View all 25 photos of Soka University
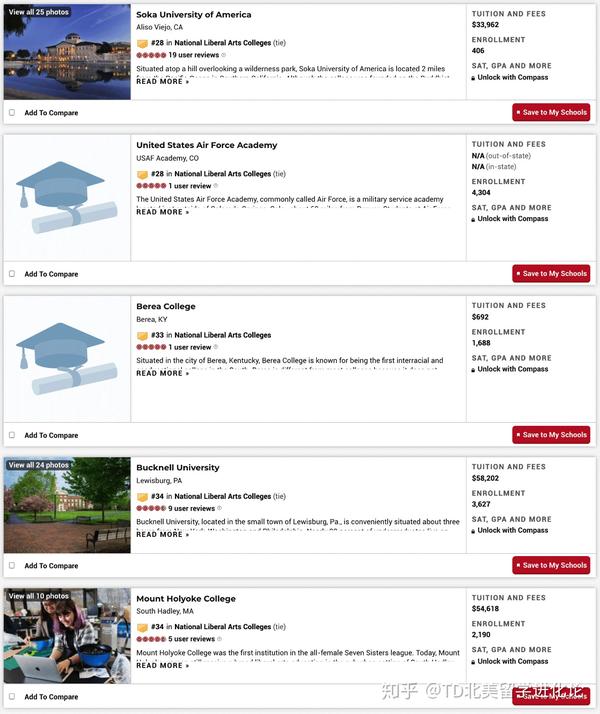The width and height of the screenshot is (600, 714). click(38, 12)
